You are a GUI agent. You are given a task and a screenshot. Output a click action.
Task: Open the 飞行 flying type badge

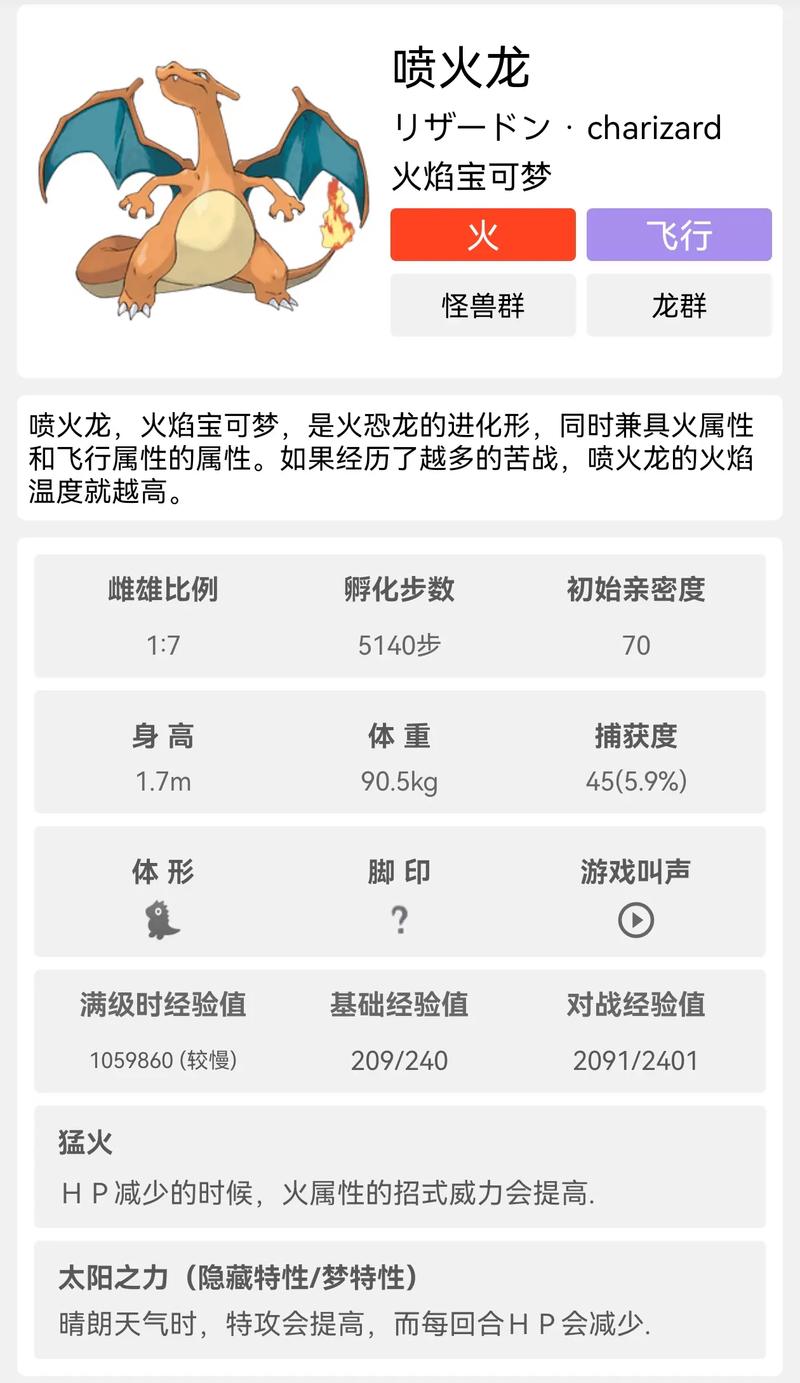(x=679, y=233)
